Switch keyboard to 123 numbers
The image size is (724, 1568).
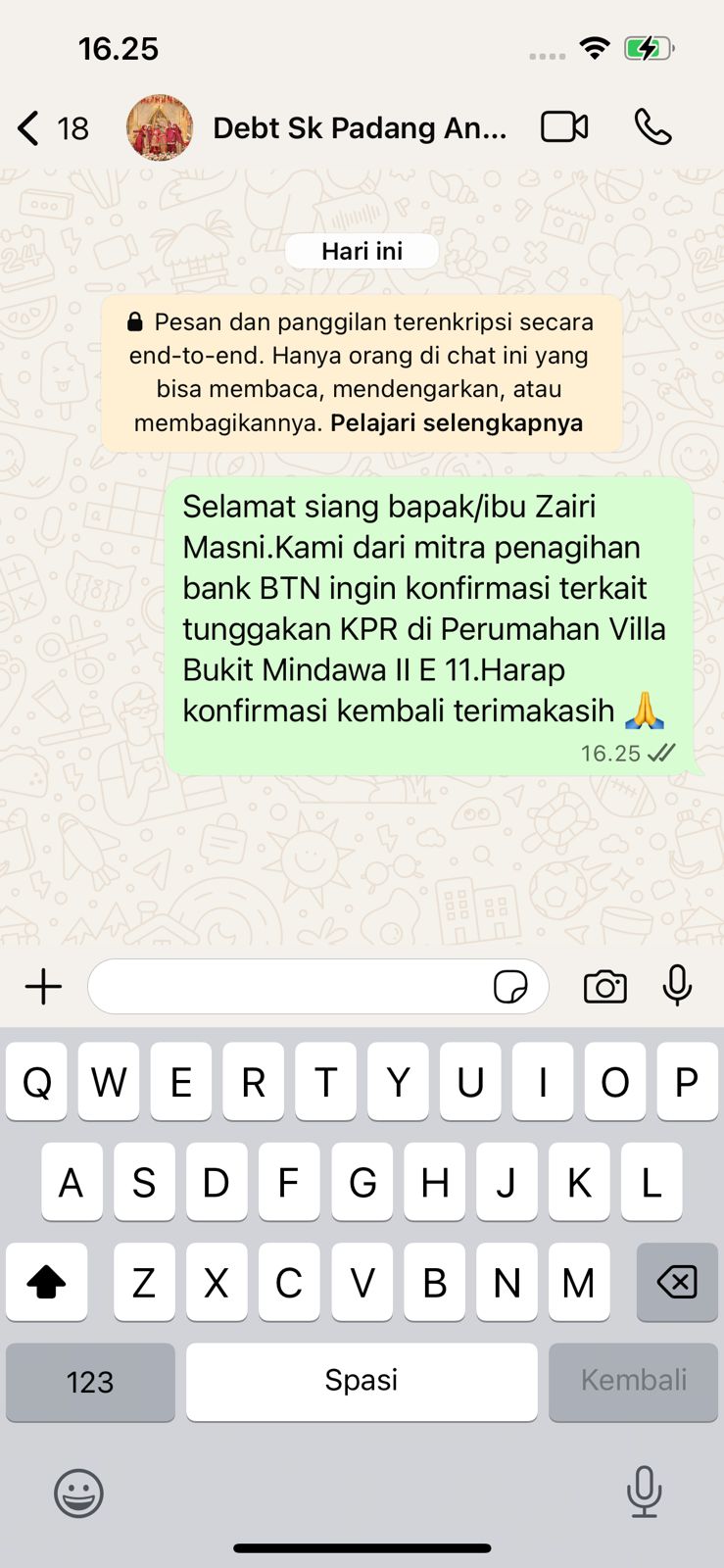tap(90, 1382)
